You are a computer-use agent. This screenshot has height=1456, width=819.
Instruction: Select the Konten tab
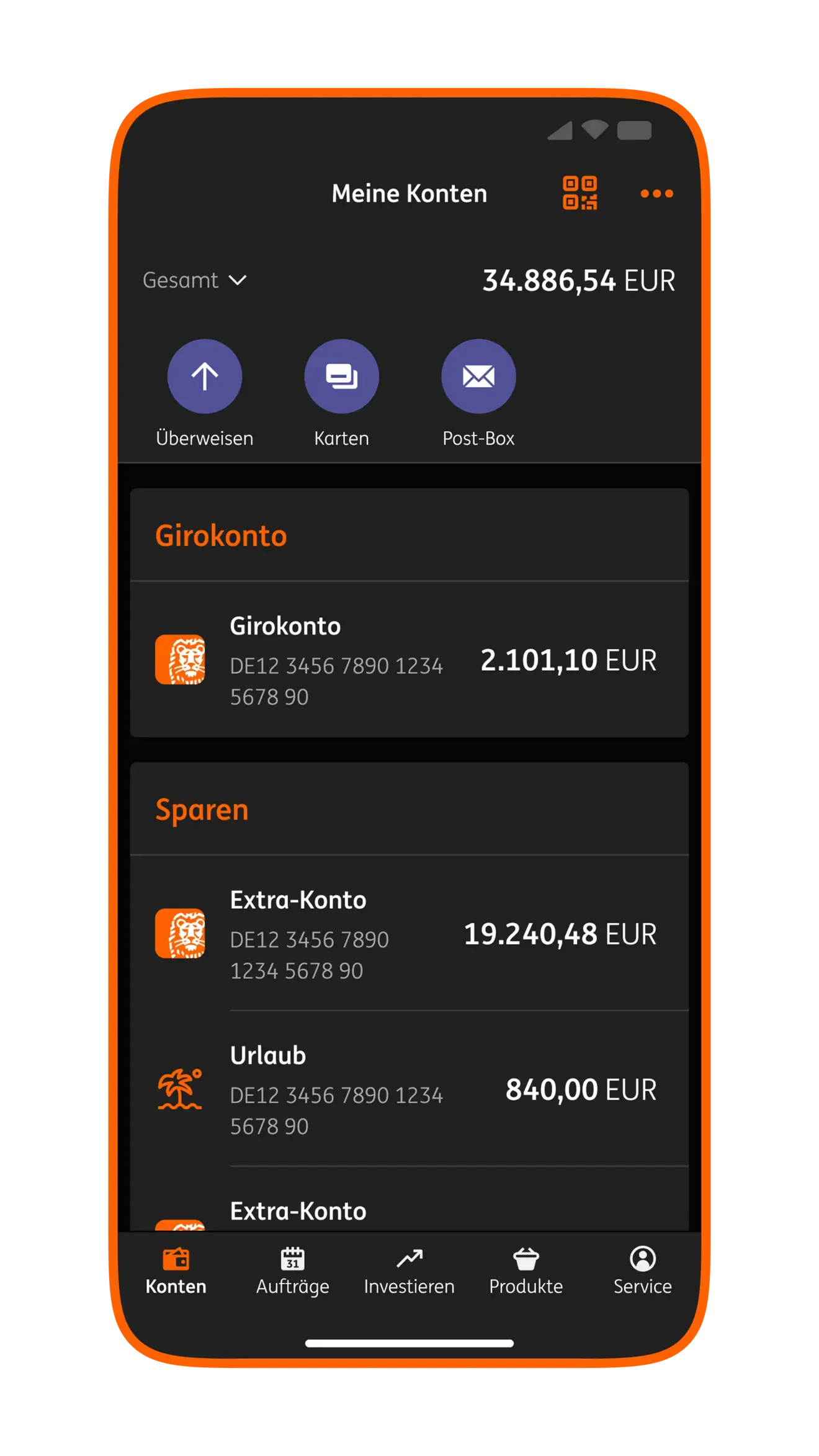[176, 1271]
